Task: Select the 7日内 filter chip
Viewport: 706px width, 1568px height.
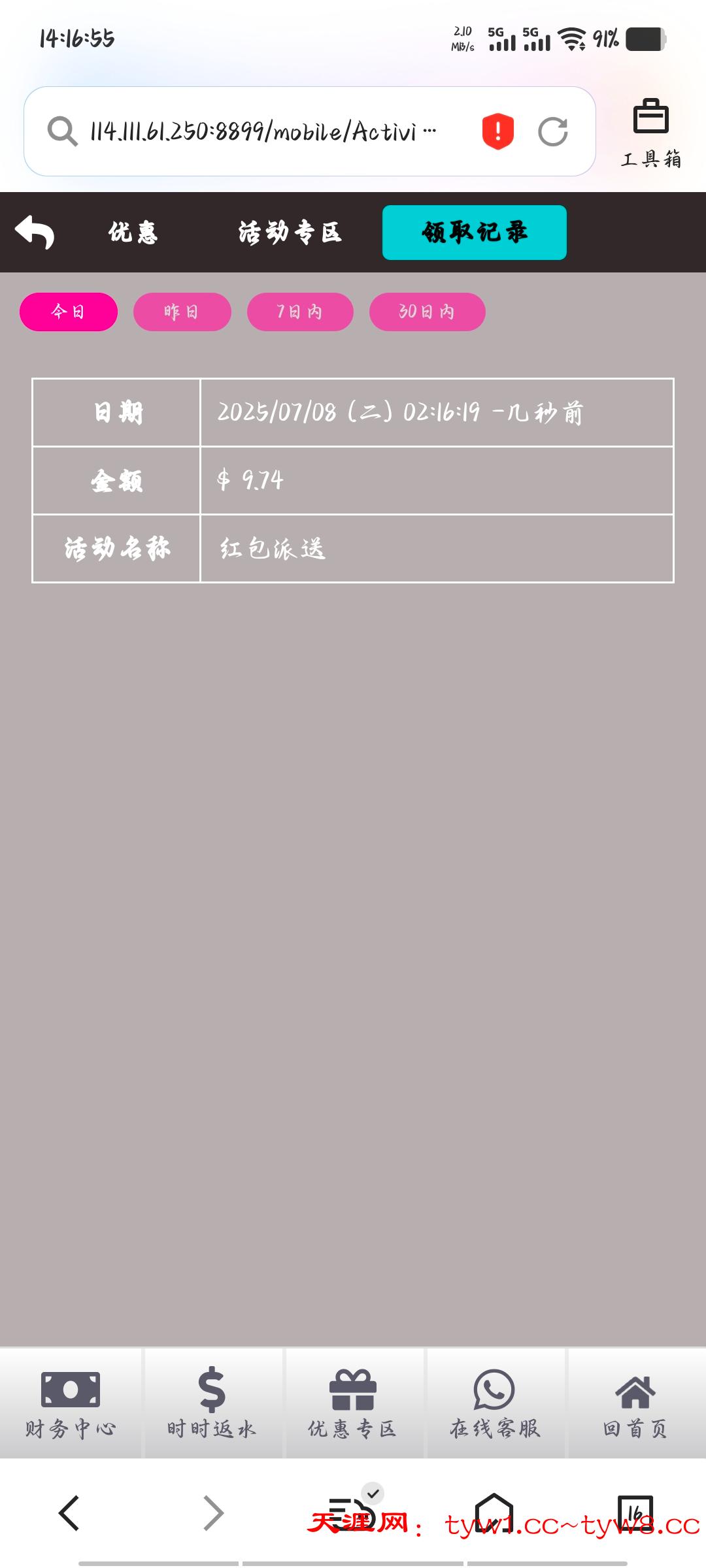Action: click(x=300, y=312)
